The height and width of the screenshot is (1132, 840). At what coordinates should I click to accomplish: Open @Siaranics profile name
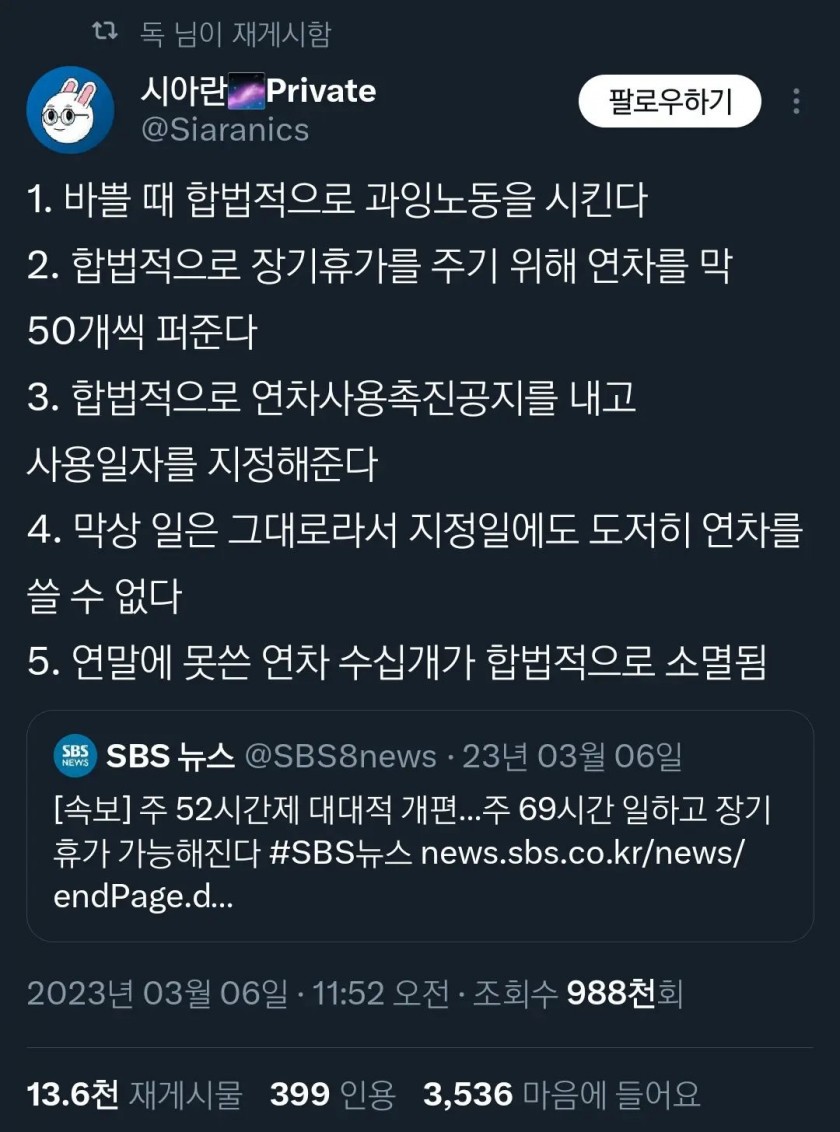click(225, 130)
